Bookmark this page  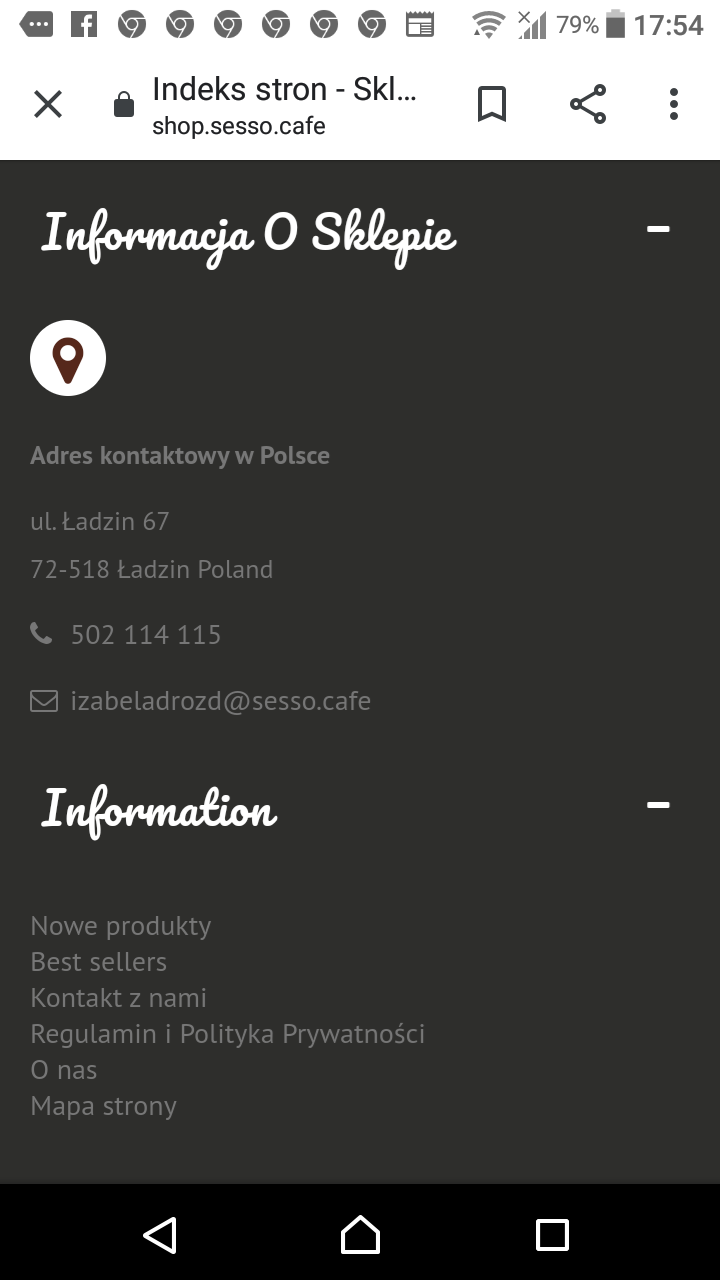(x=491, y=104)
